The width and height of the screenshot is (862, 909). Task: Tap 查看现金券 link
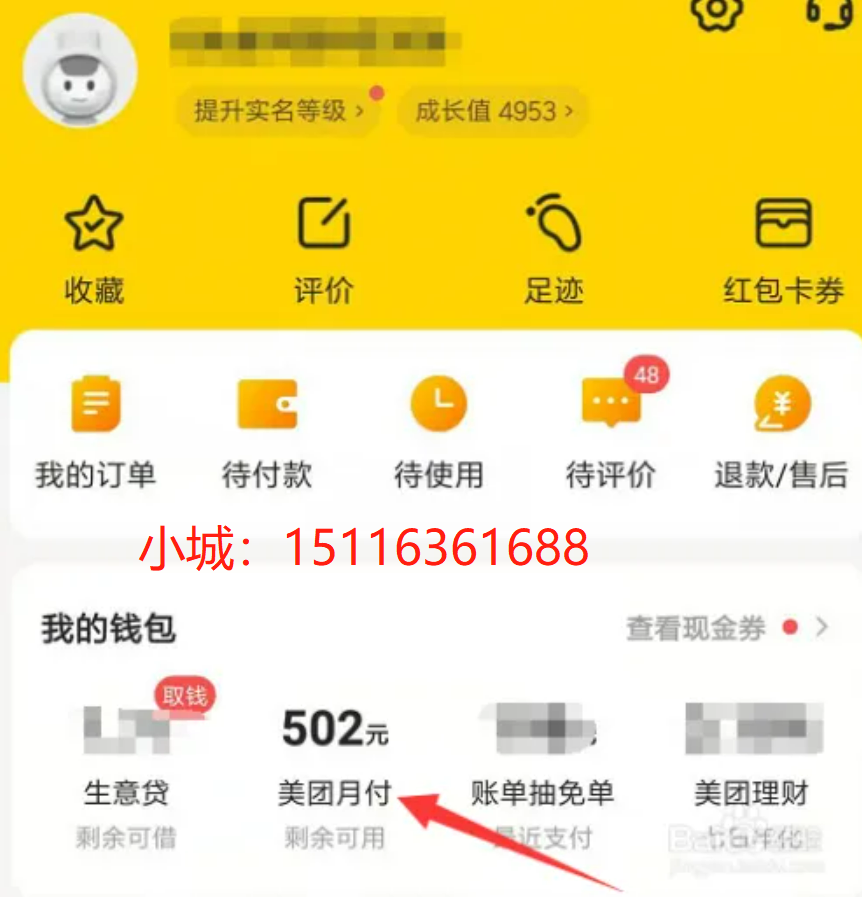click(725, 628)
